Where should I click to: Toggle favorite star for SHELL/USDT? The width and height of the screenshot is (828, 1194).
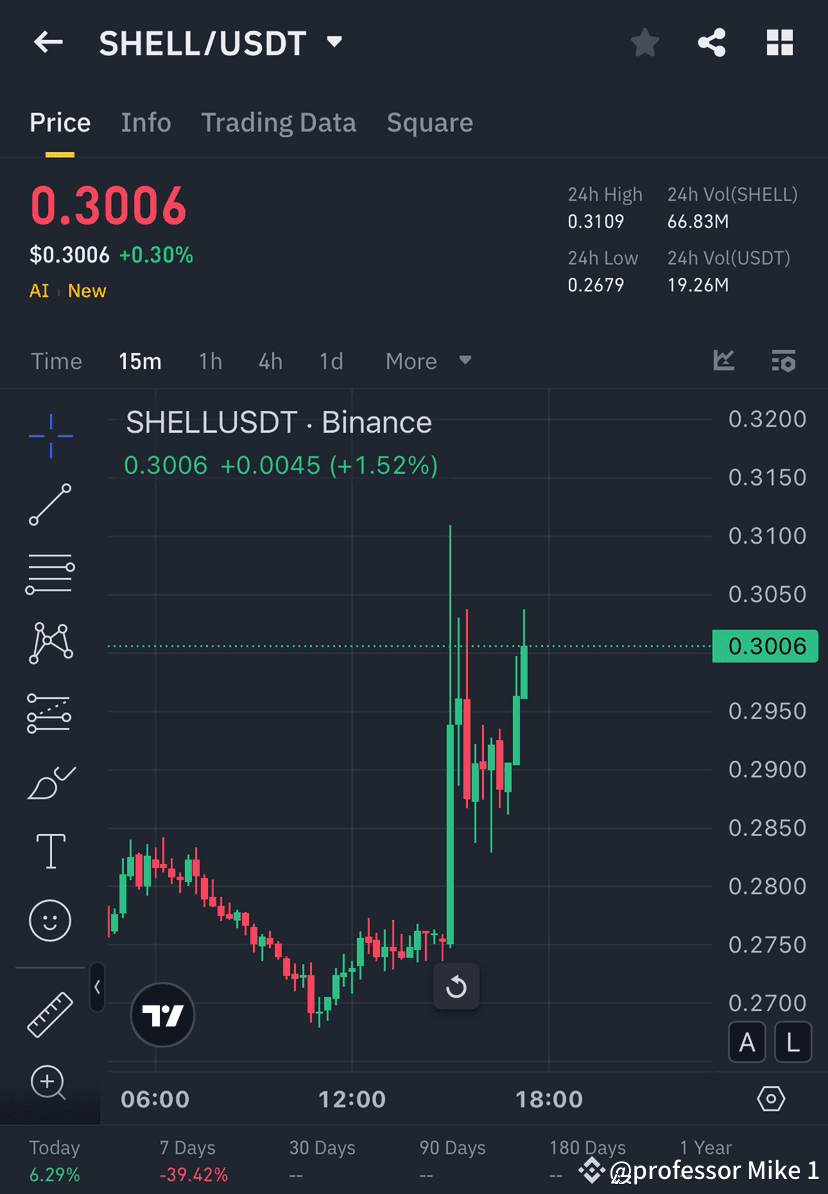point(644,42)
